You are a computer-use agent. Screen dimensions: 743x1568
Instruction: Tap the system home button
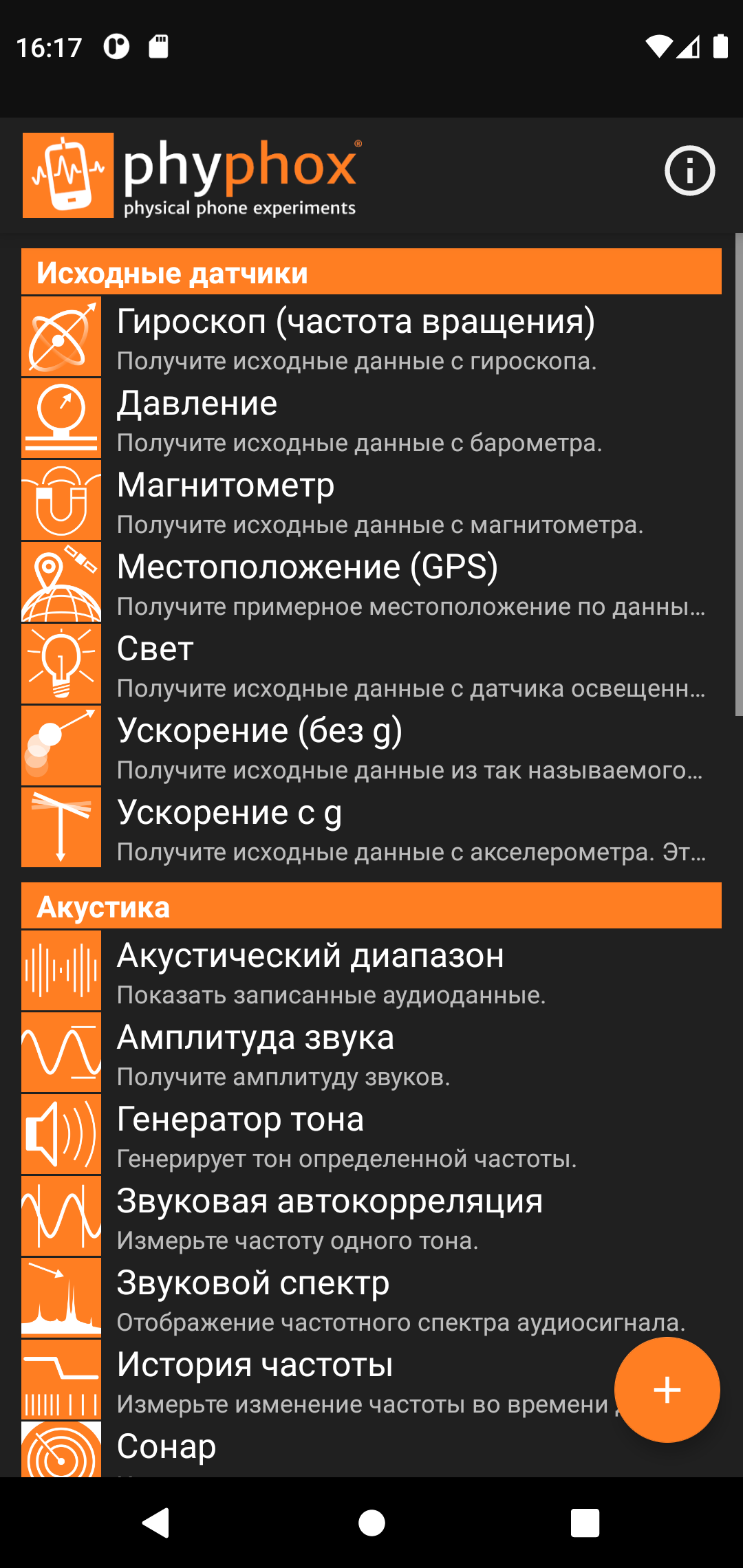(x=371, y=1523)
